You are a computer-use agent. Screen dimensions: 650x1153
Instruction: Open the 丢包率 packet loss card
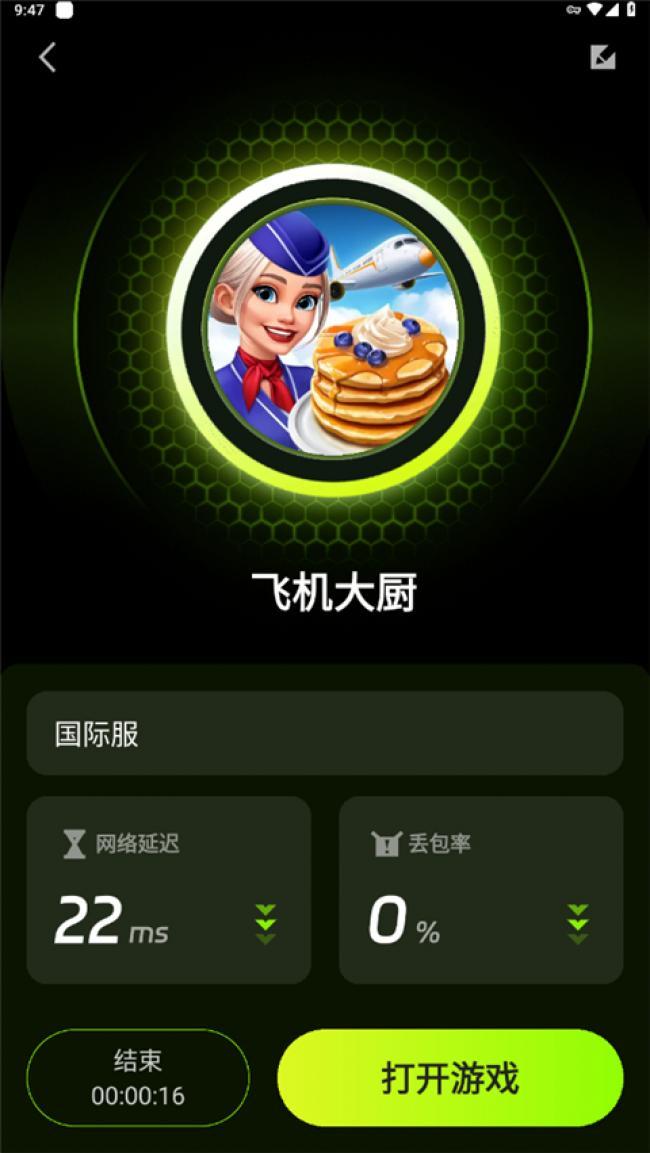481,890
